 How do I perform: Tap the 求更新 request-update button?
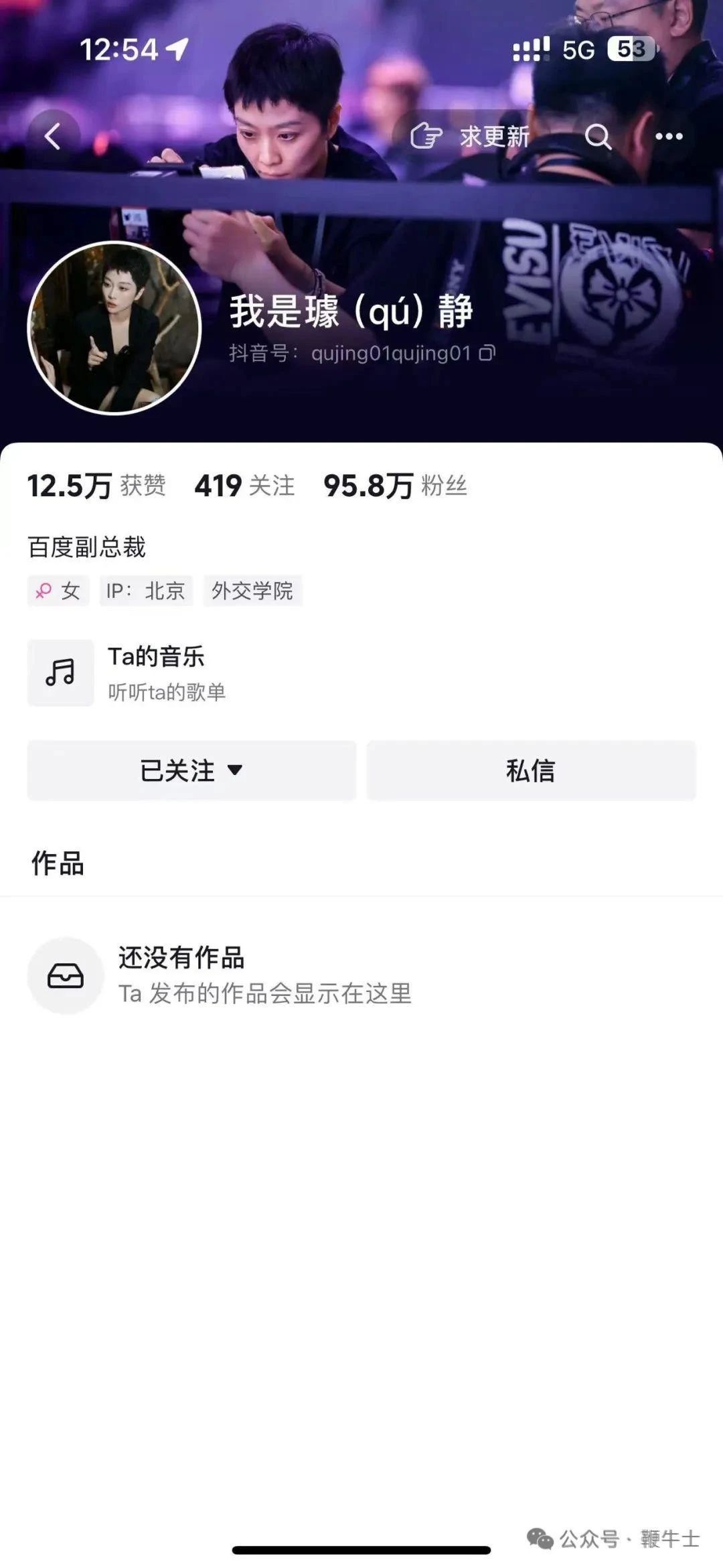pos(471,137)
